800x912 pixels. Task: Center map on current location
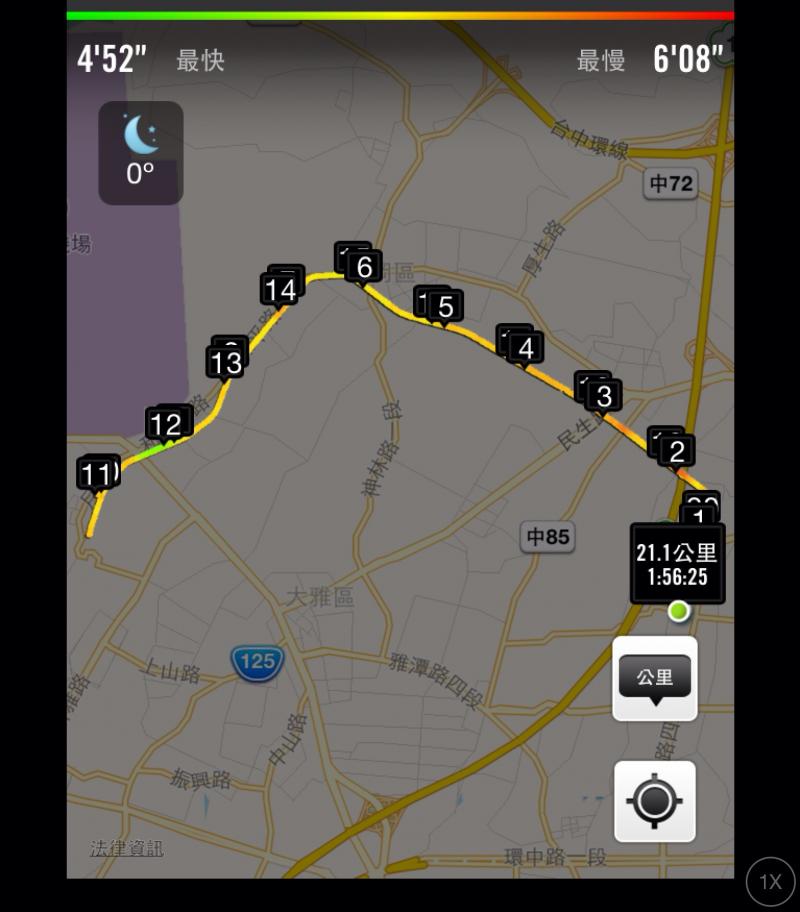pos(655,801)
